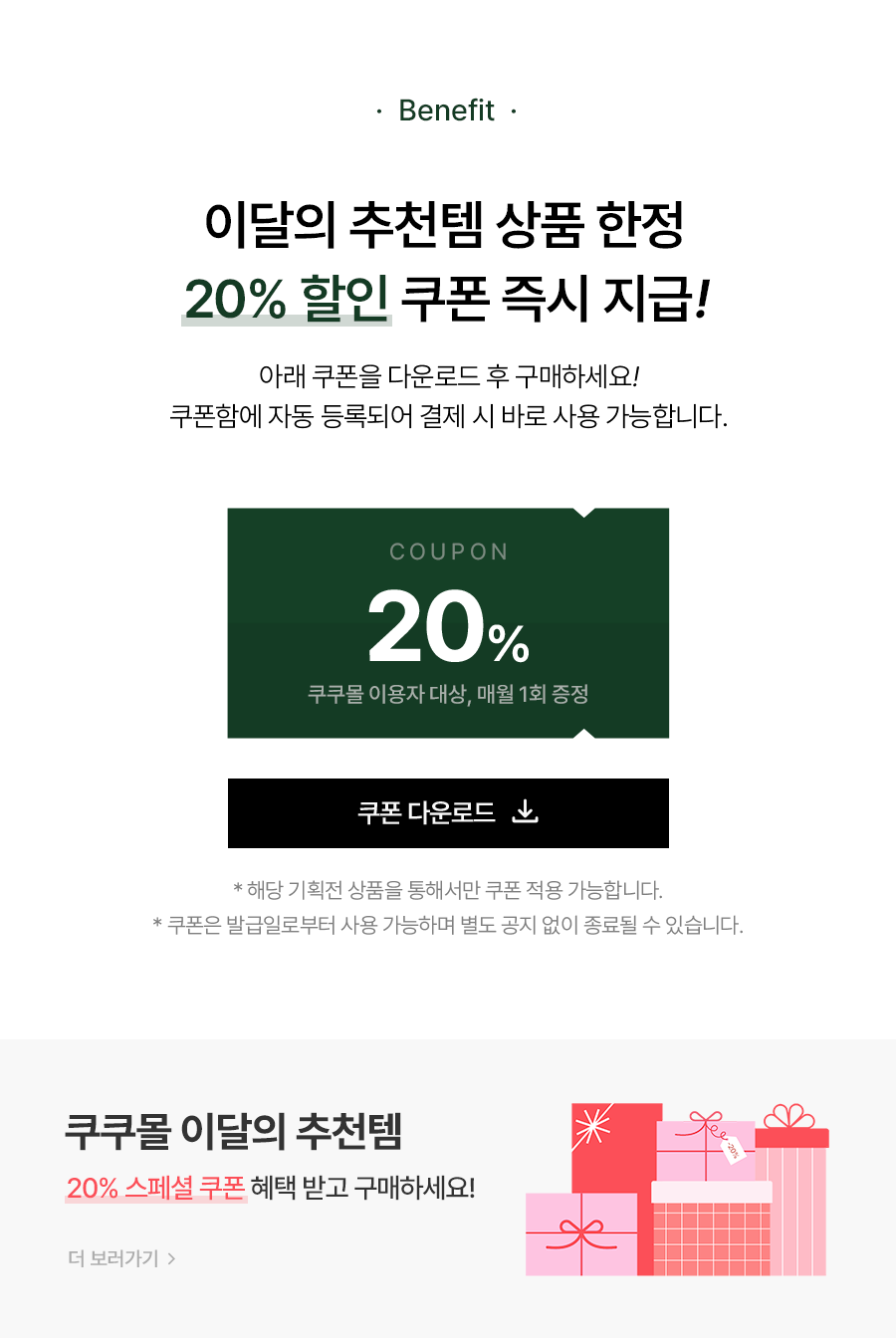Download the 20% discount coupon
The image size is (896, 1338).
click(448, 813)
